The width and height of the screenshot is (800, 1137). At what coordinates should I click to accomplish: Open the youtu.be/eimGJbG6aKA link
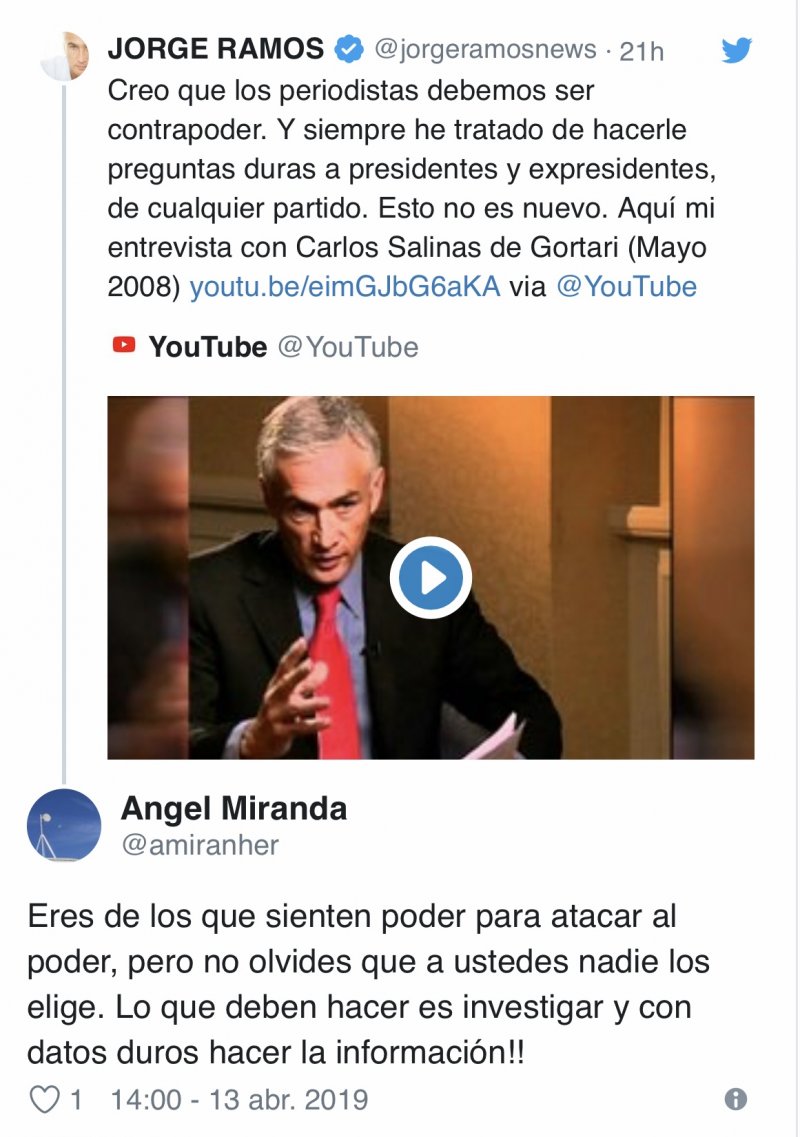(345, 287)
